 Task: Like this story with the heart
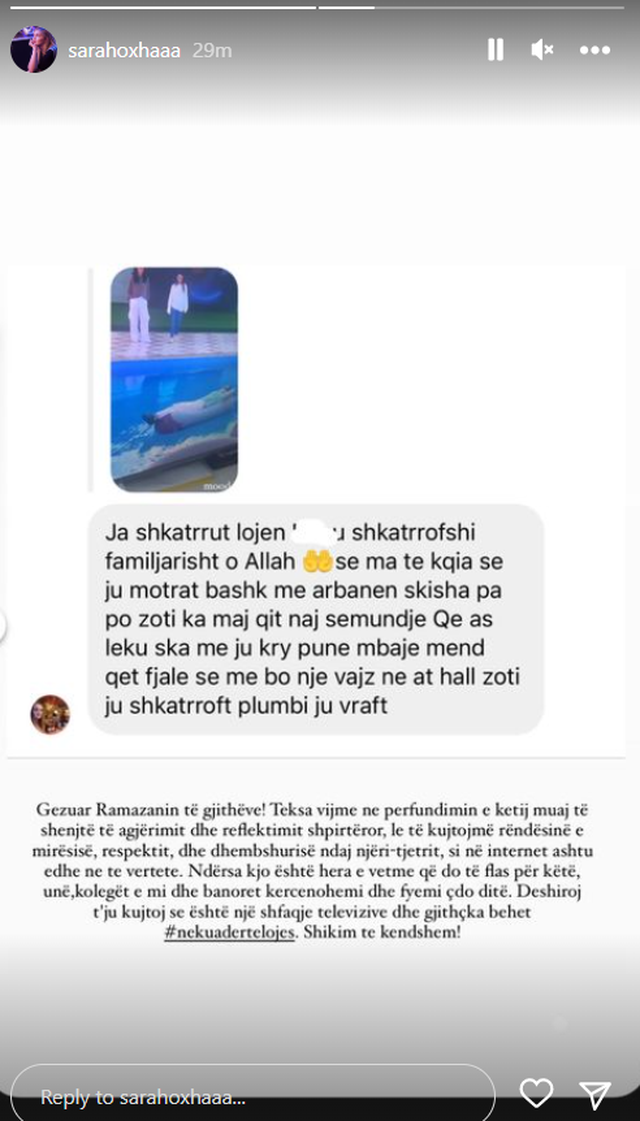pos(537,1094)
